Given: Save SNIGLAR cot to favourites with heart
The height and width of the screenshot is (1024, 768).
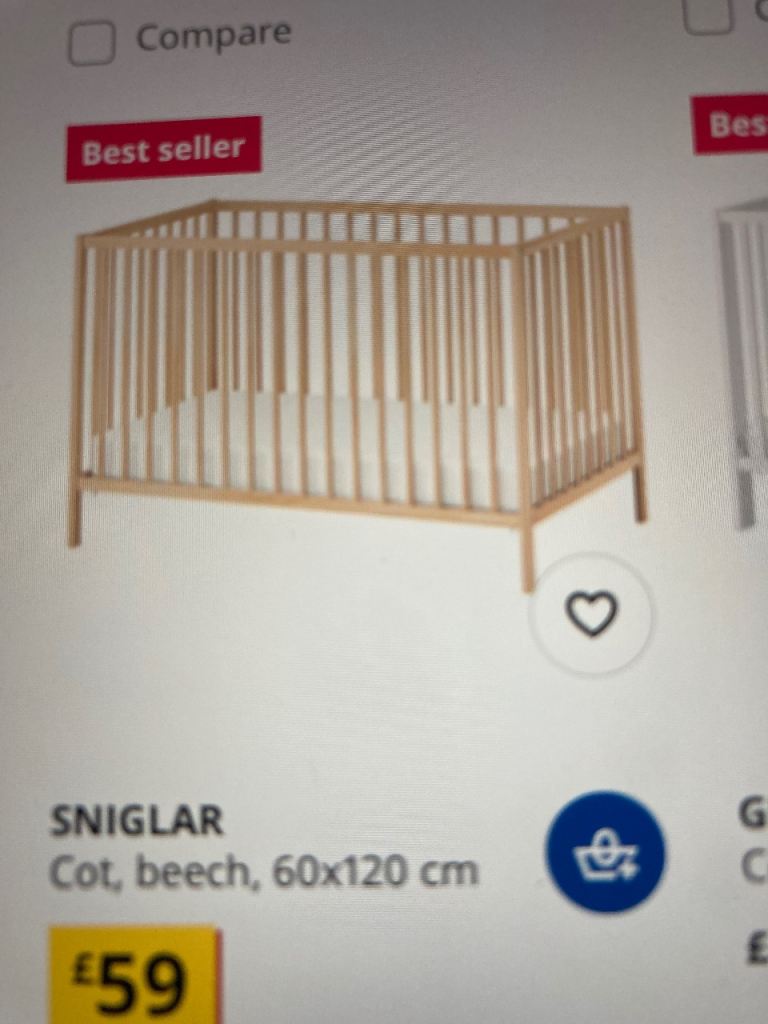Looking at the screenshot, I should [x=590, y=614].
